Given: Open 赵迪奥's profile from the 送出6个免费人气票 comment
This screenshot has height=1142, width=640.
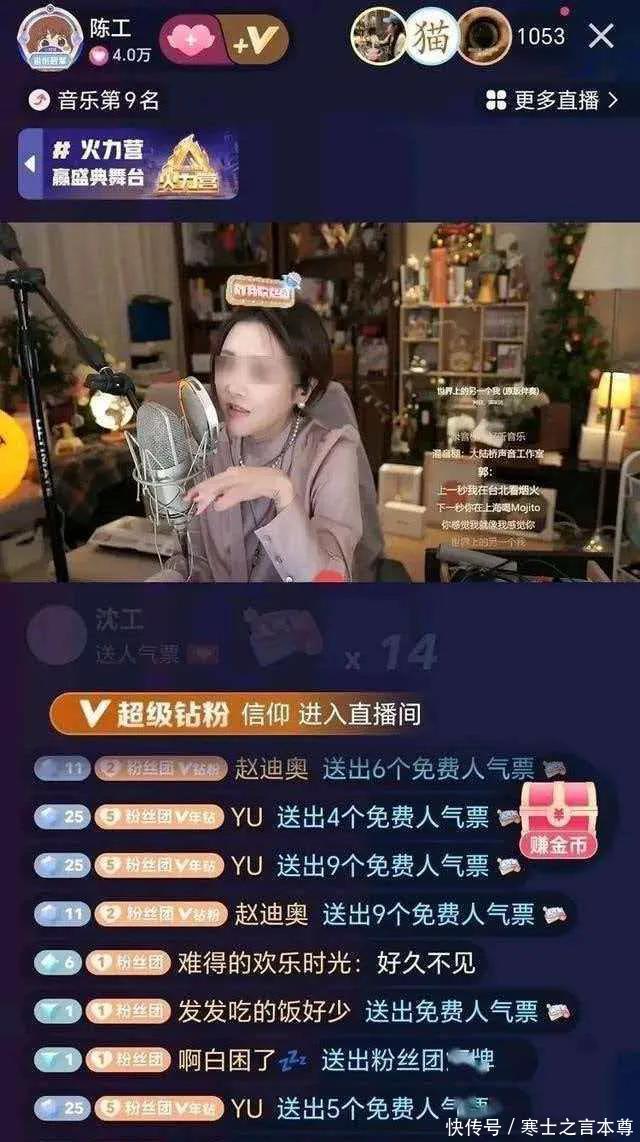Looking at the screenshot, I should (x=271, y=769).
